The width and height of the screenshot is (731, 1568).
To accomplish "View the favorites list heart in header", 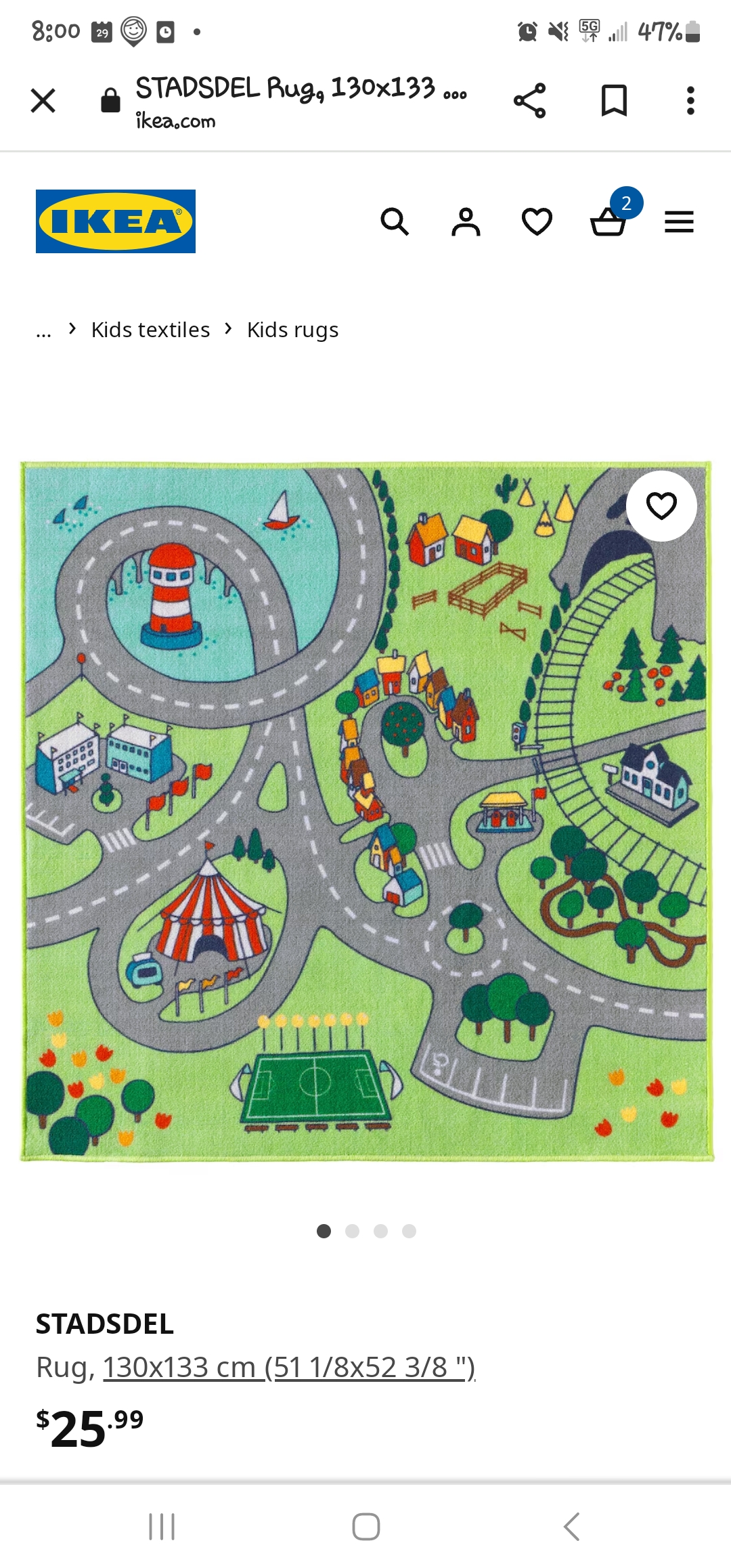I will tap(537, 221).
